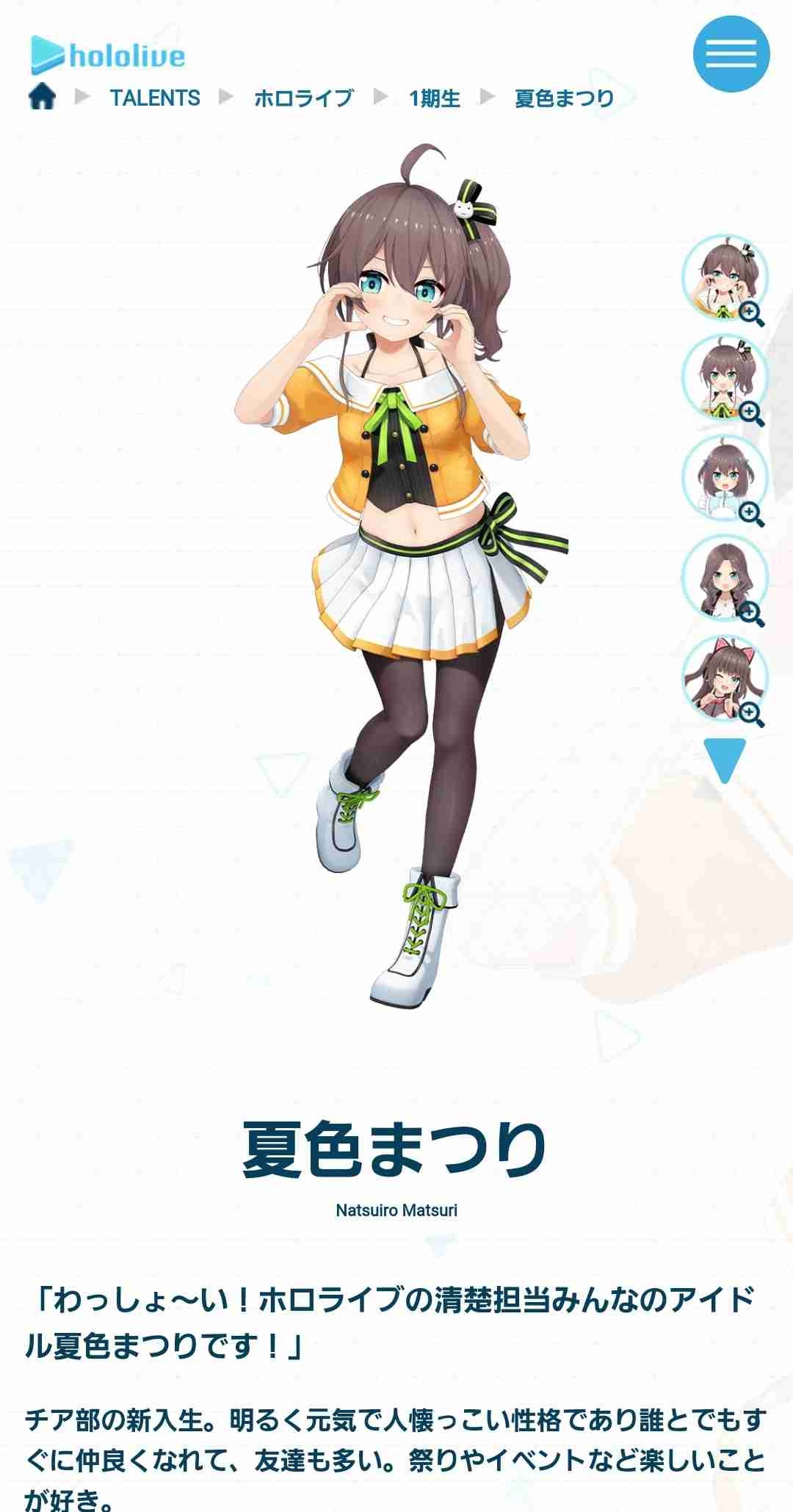Open the 1期生 breadcrumb link

point(434,98)
